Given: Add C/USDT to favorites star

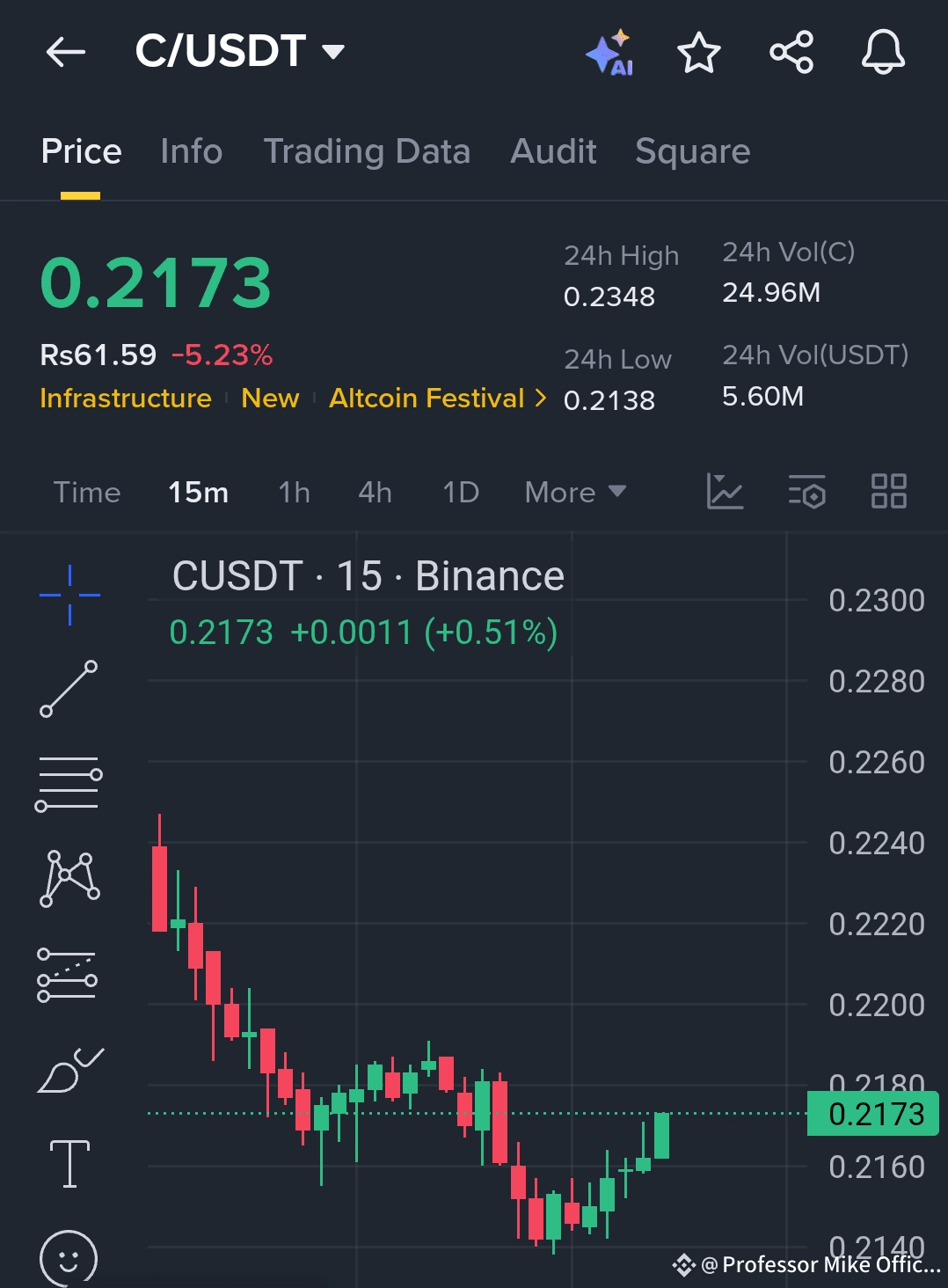Looking at the screenshot, I should (699, 53).
